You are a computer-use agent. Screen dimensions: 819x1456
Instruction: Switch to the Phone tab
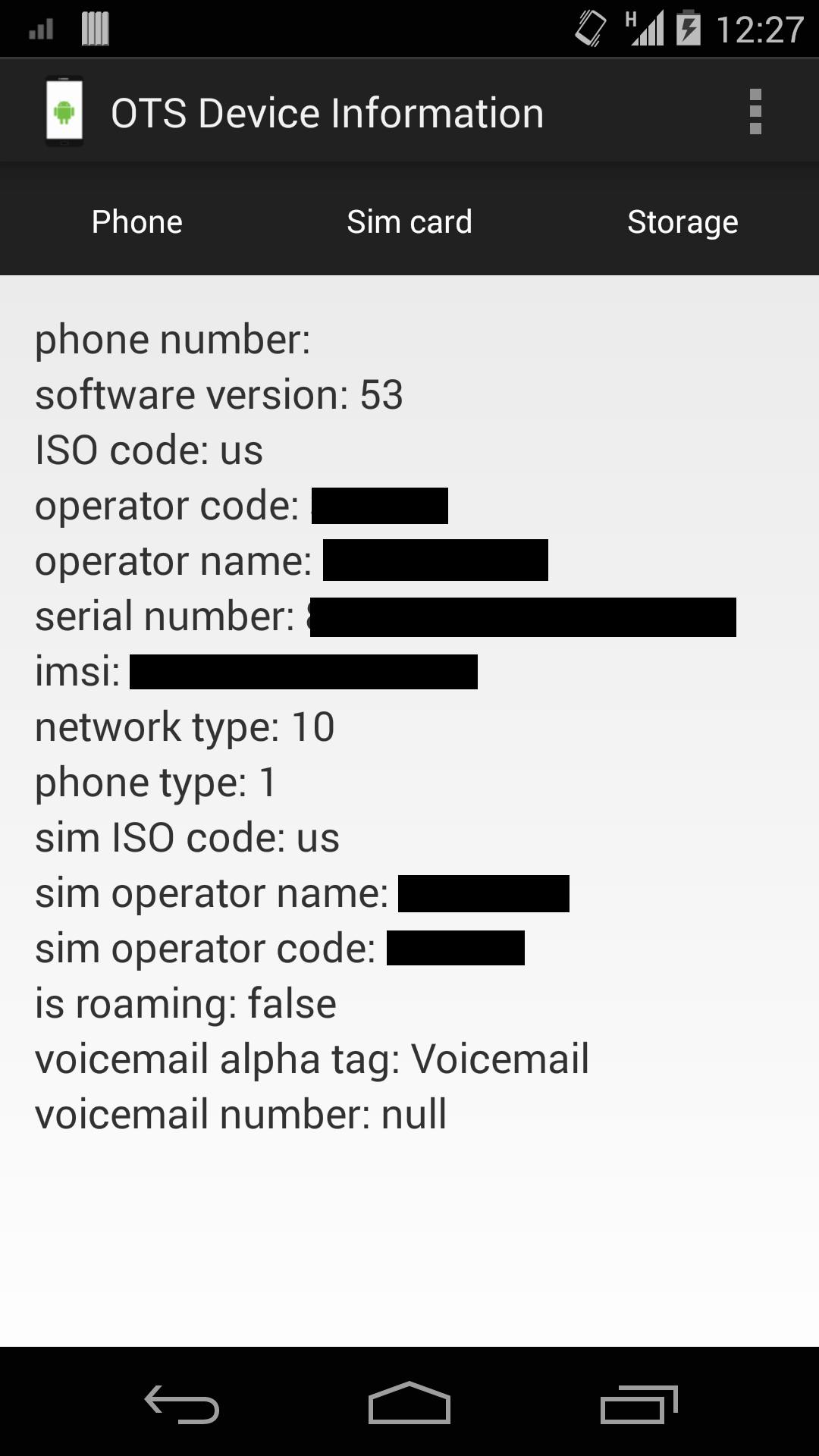136,222
